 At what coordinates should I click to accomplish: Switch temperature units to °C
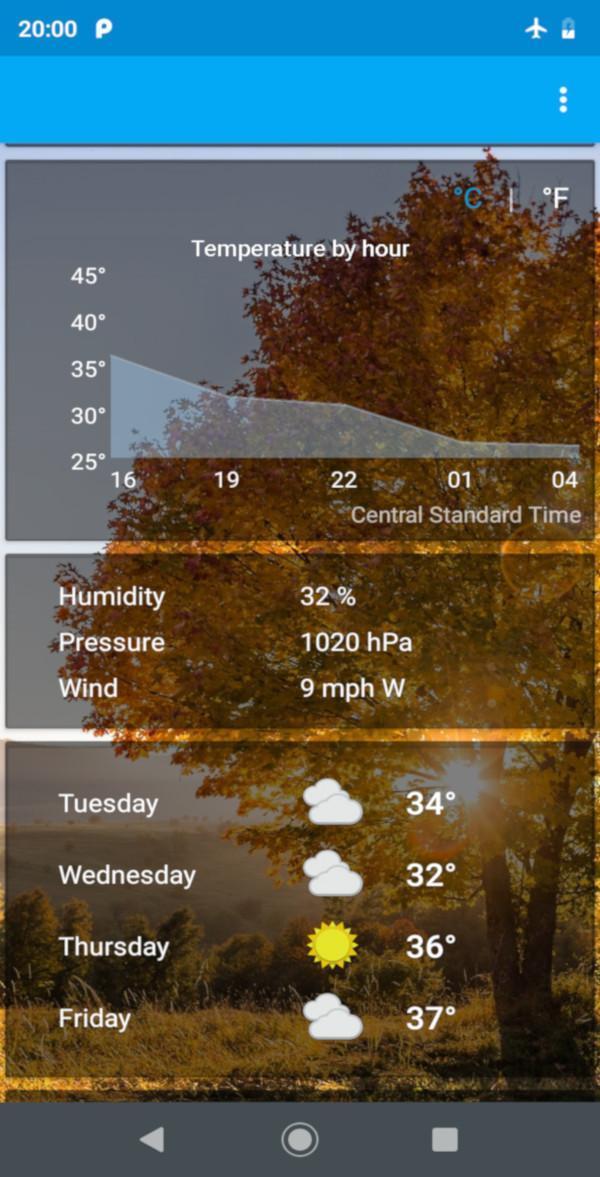pos(467,198)
